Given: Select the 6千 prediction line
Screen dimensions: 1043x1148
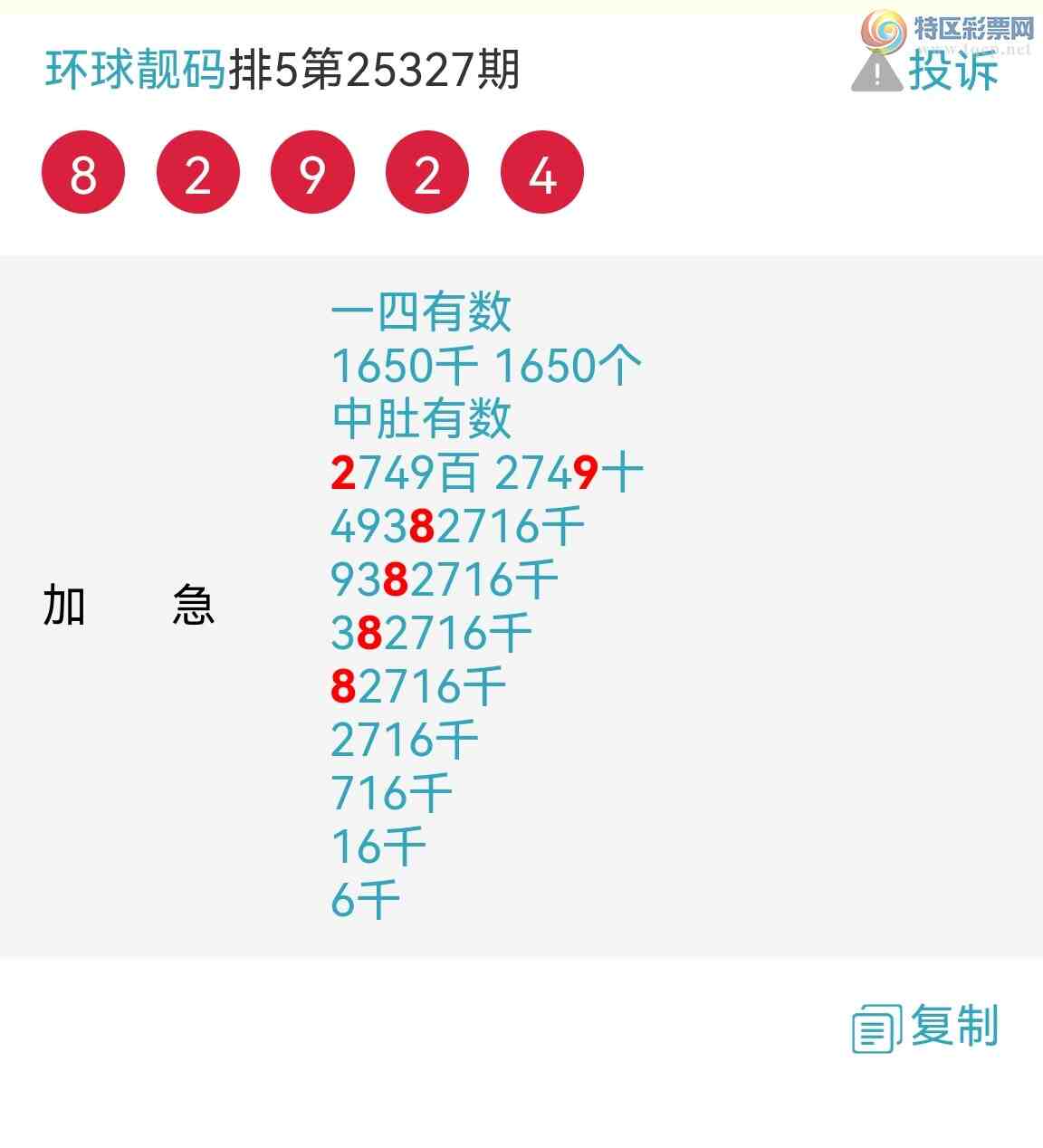Looking at the screenshot, I should pyautogui.click(x=366, y=897).
